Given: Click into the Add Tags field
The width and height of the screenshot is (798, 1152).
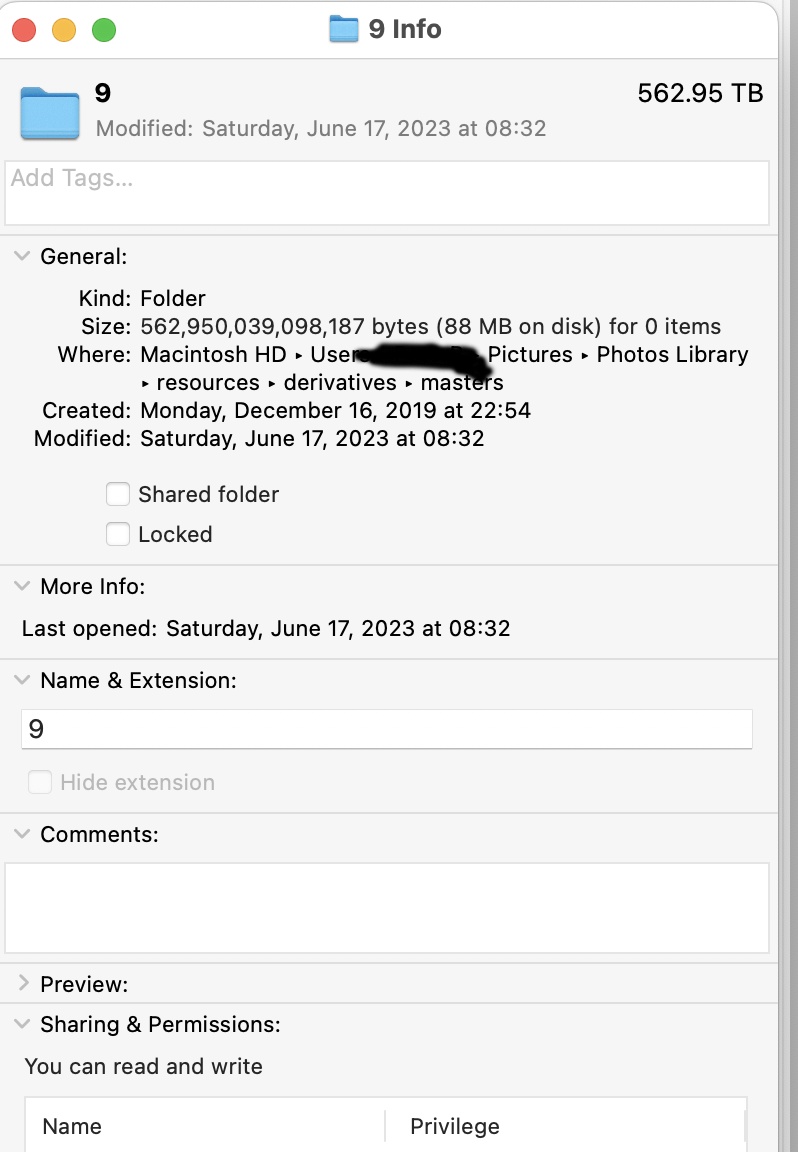Looking at the screenshot, I should (387, 192).
